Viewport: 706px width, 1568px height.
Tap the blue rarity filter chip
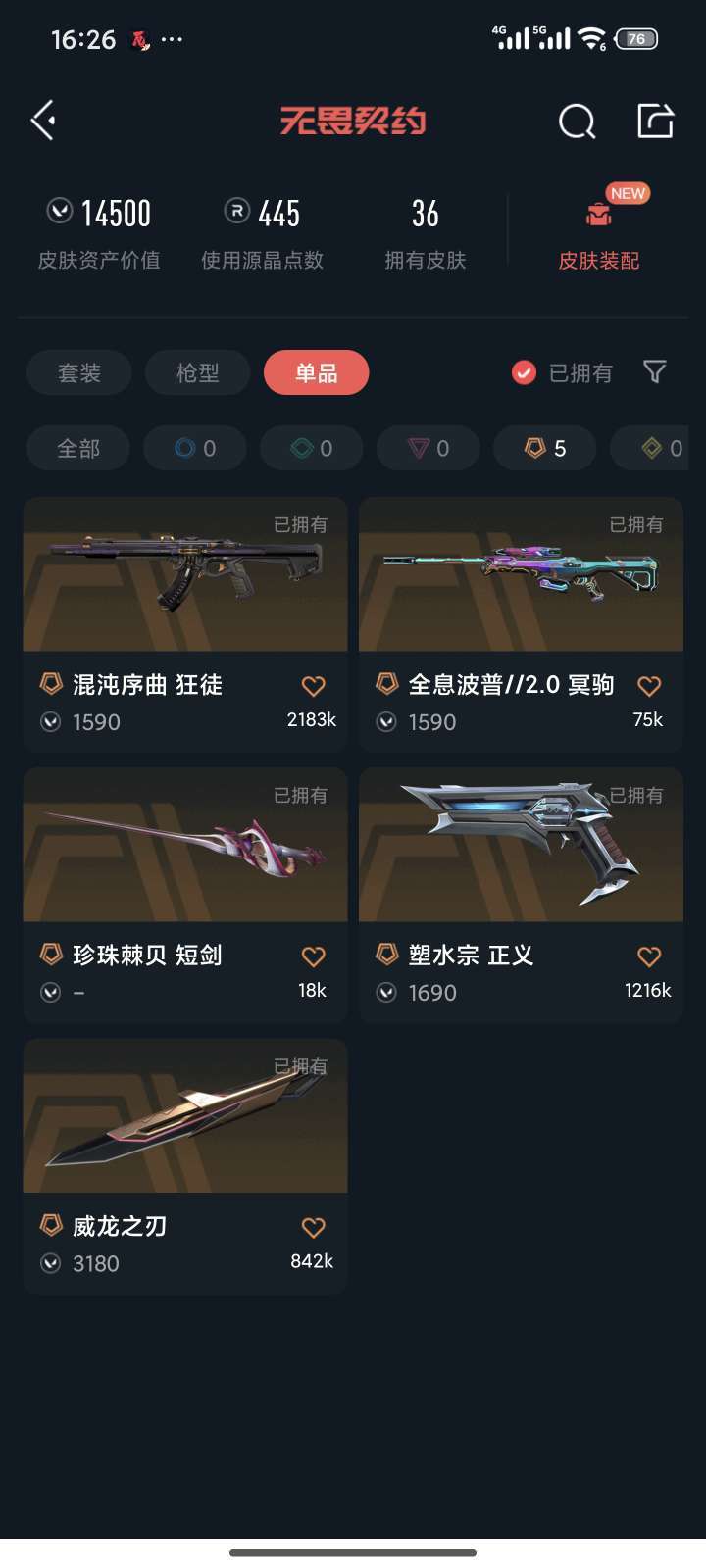[194, 448]
